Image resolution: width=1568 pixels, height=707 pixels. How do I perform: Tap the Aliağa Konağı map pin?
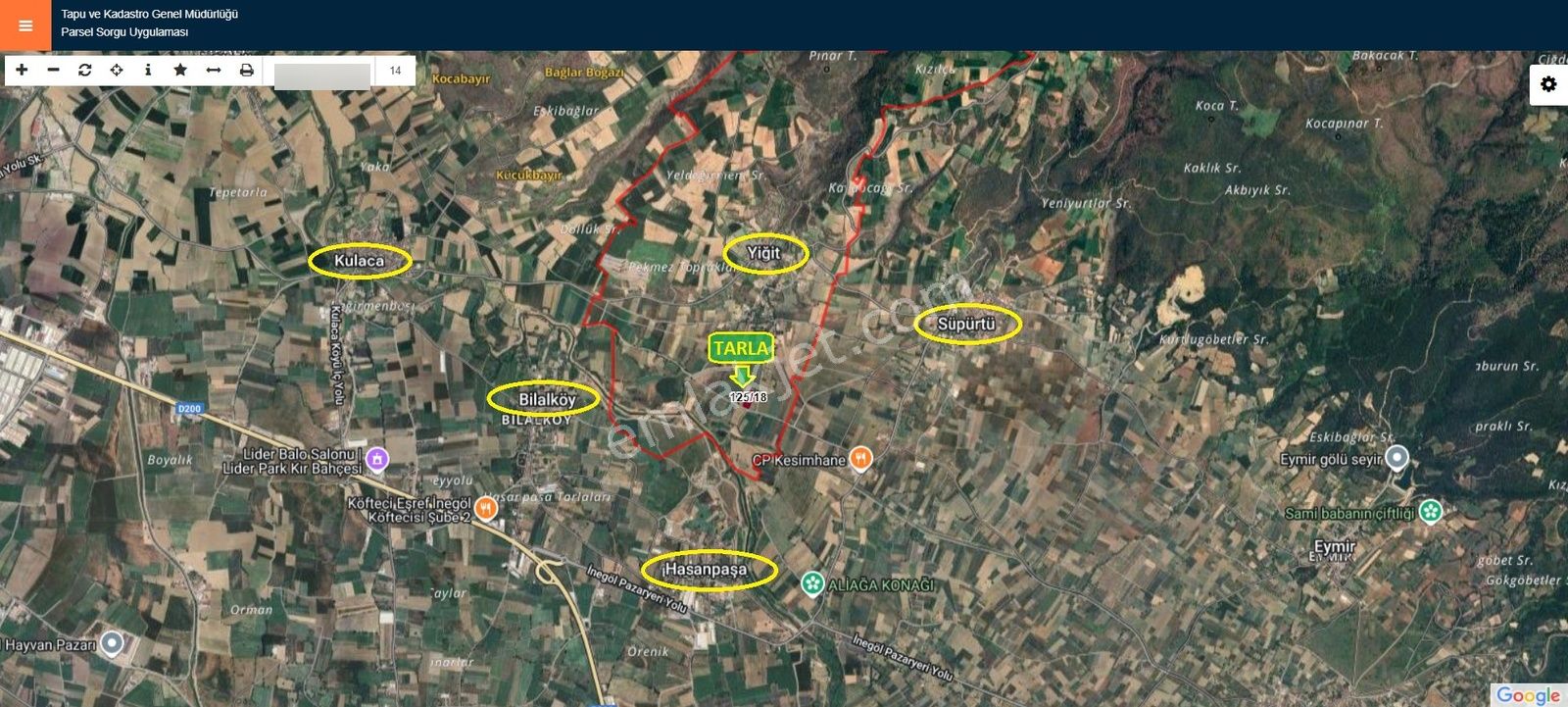811,583
